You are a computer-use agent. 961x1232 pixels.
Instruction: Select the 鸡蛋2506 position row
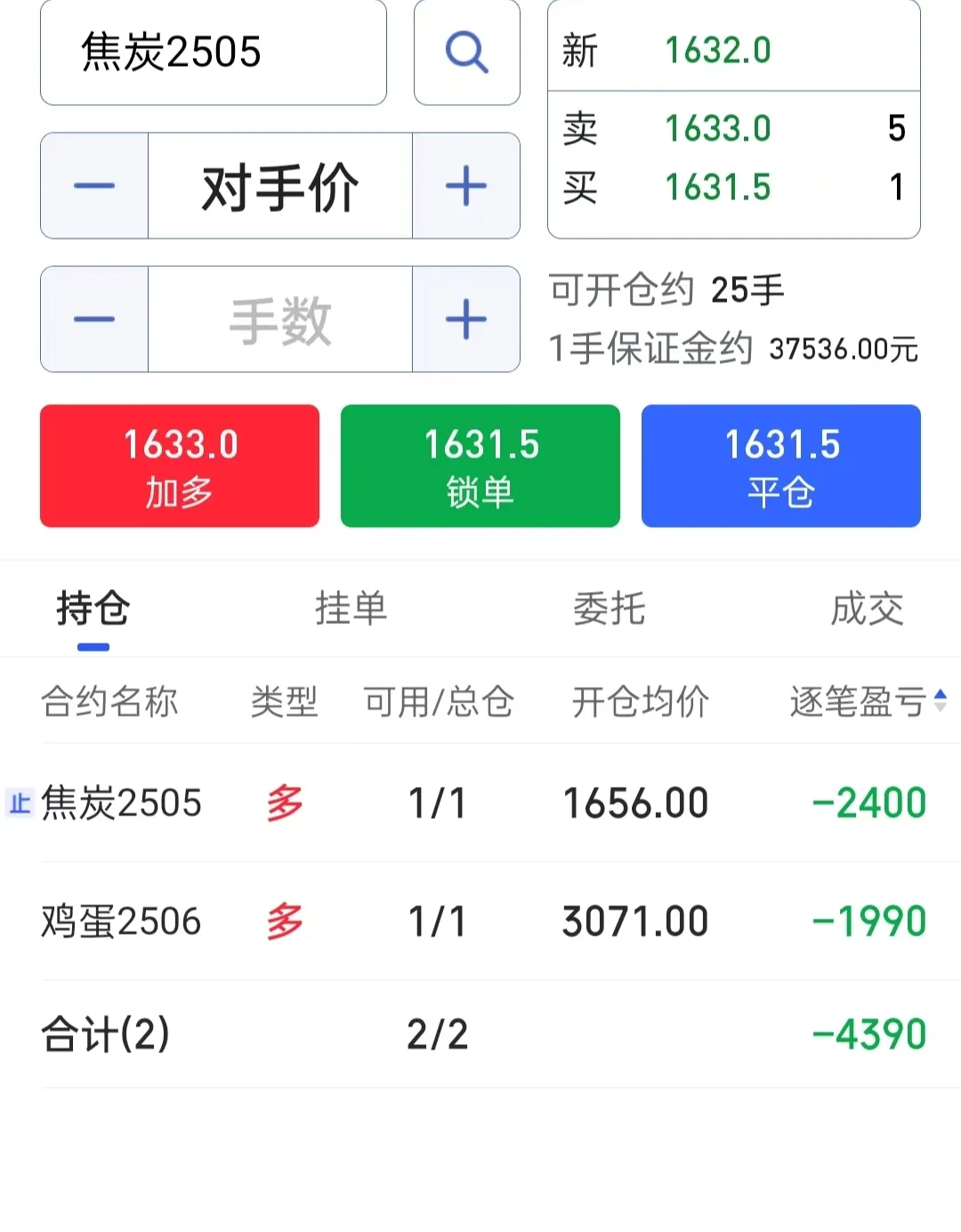coord(480,921)
